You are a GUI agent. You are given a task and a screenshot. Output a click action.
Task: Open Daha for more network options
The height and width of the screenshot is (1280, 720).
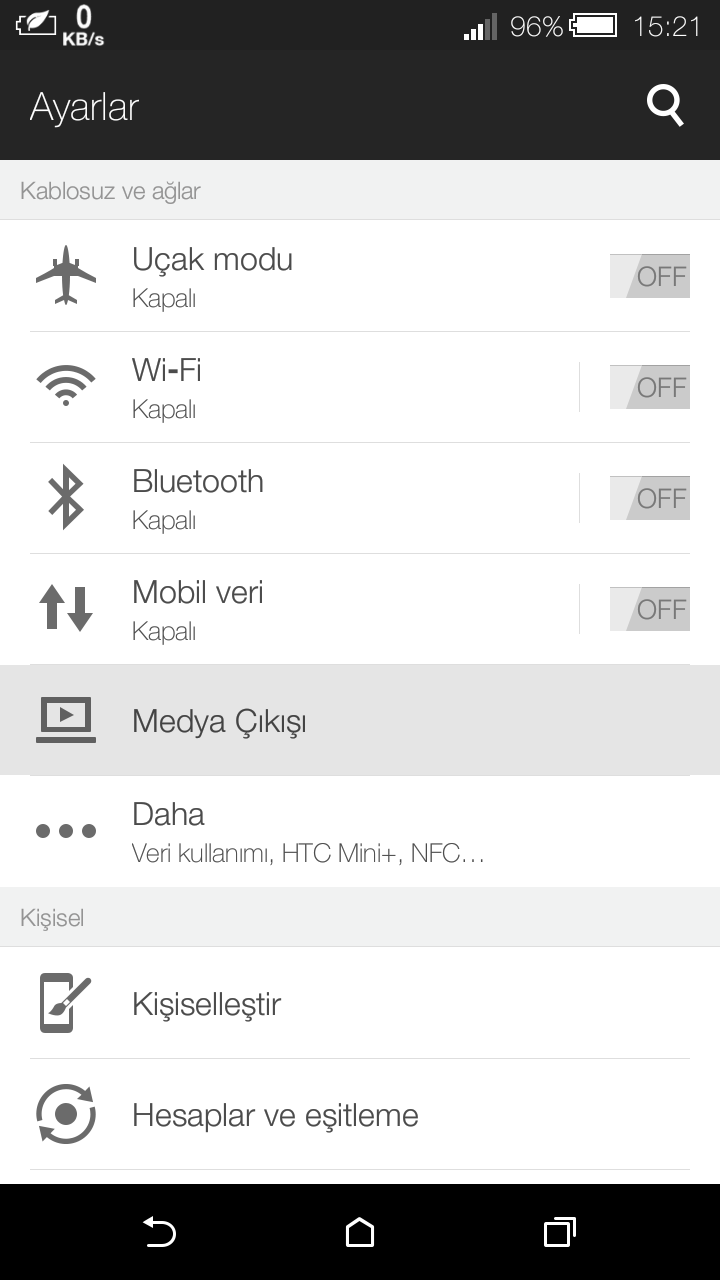click(x=360, y=831)
